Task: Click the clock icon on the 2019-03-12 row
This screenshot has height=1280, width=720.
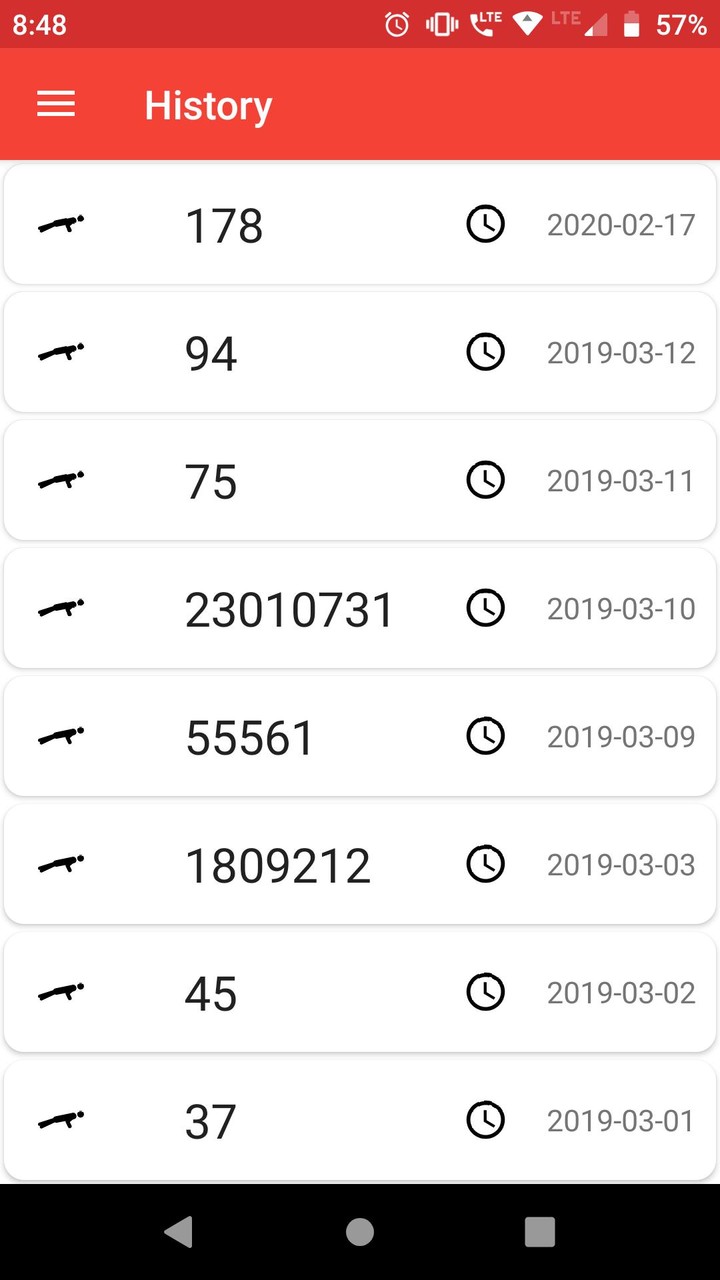Action: [x=486, y=352]
